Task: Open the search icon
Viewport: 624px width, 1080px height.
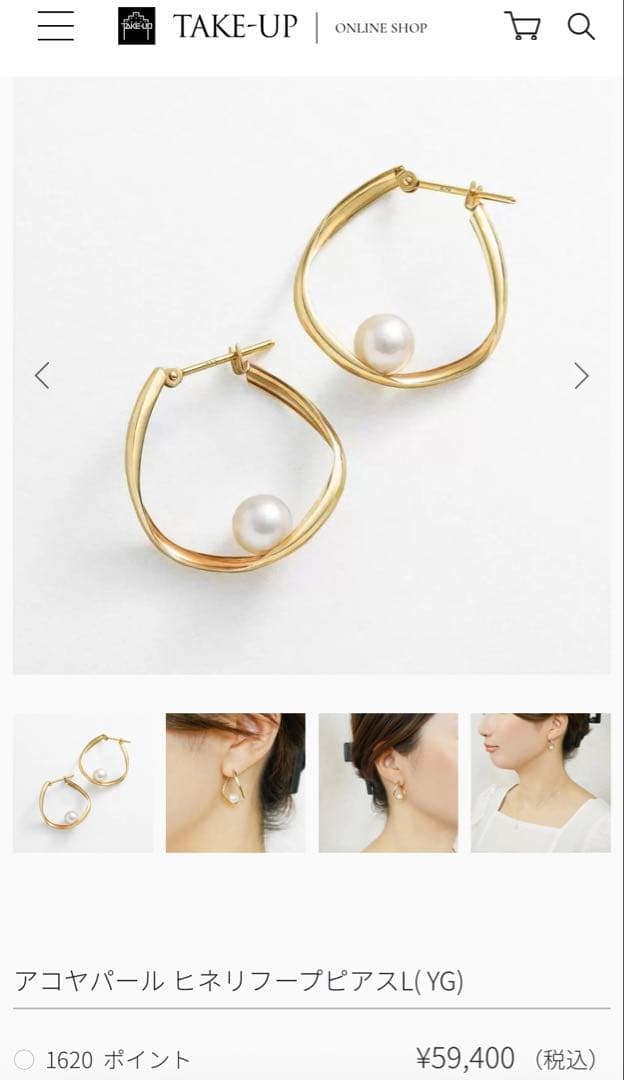Action: (581, 26)
